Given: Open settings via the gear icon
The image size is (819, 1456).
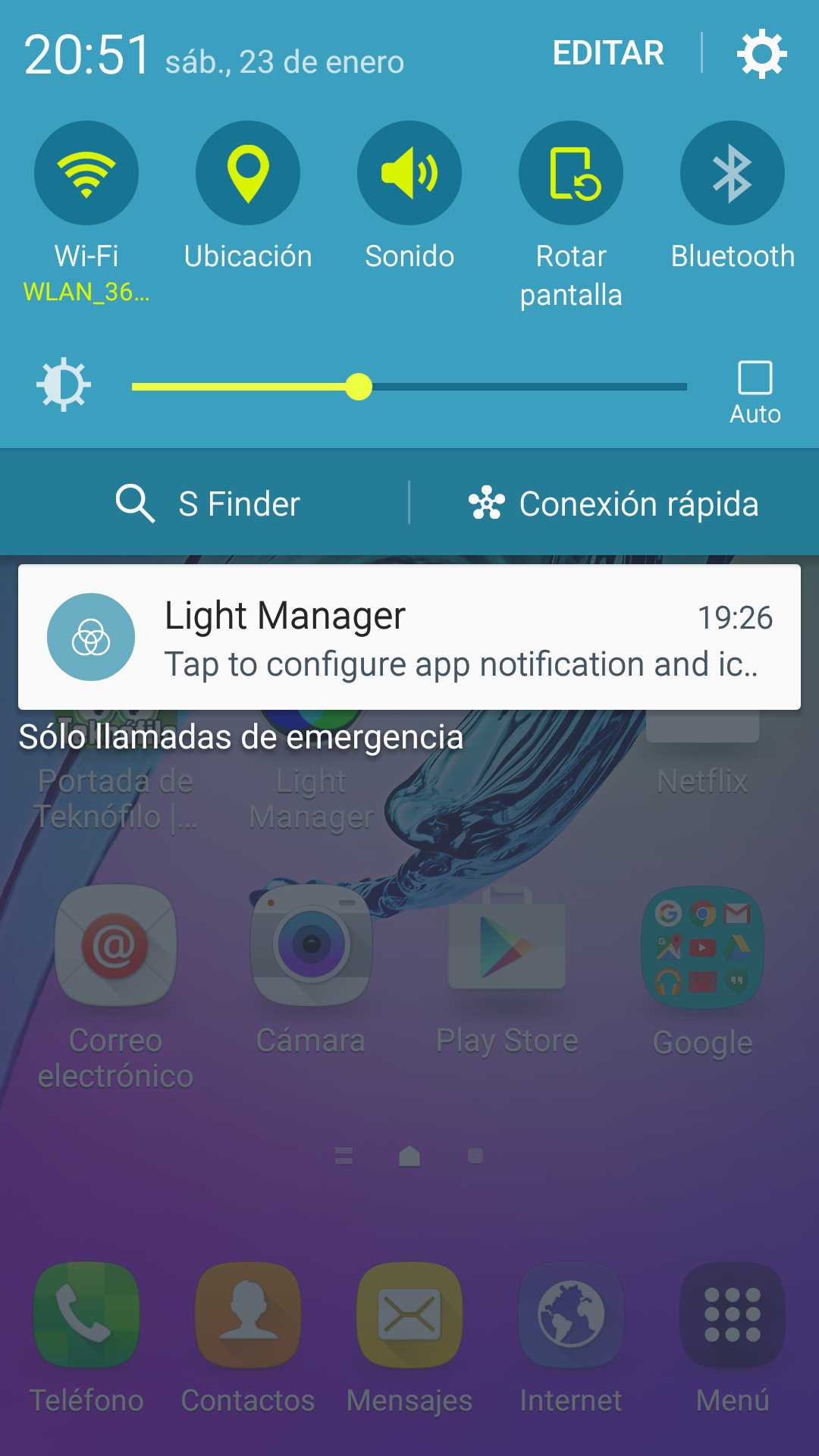Looking at the screenshot, I should 761,54.
